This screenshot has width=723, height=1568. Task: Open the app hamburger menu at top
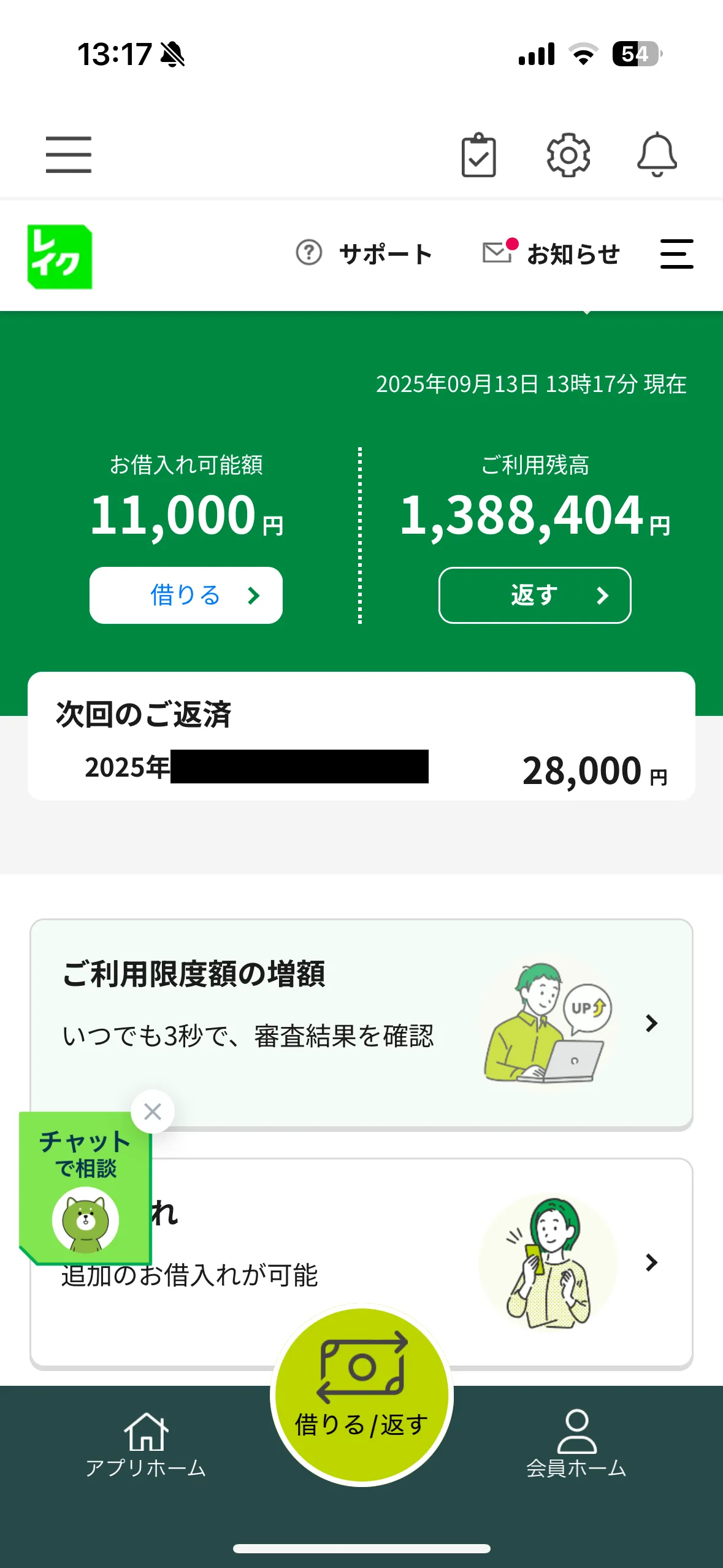point(68,155)
